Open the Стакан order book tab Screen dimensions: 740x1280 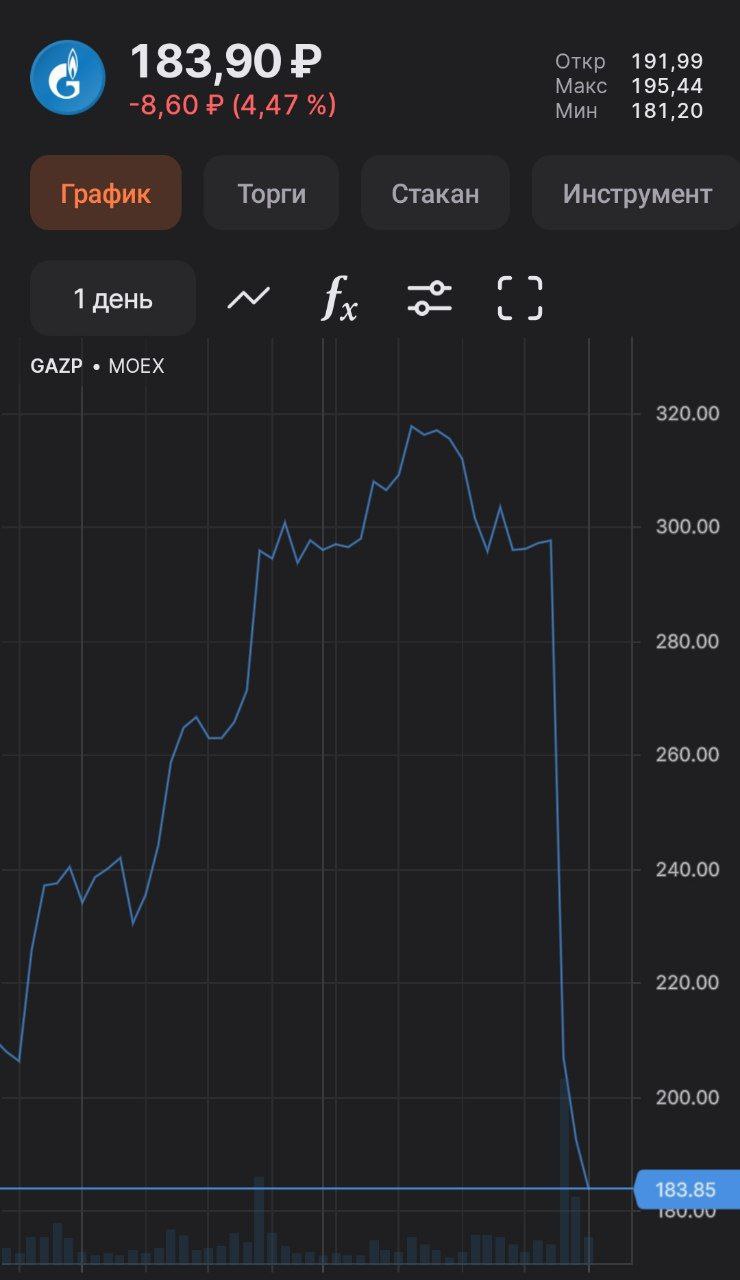pos(435,193)
